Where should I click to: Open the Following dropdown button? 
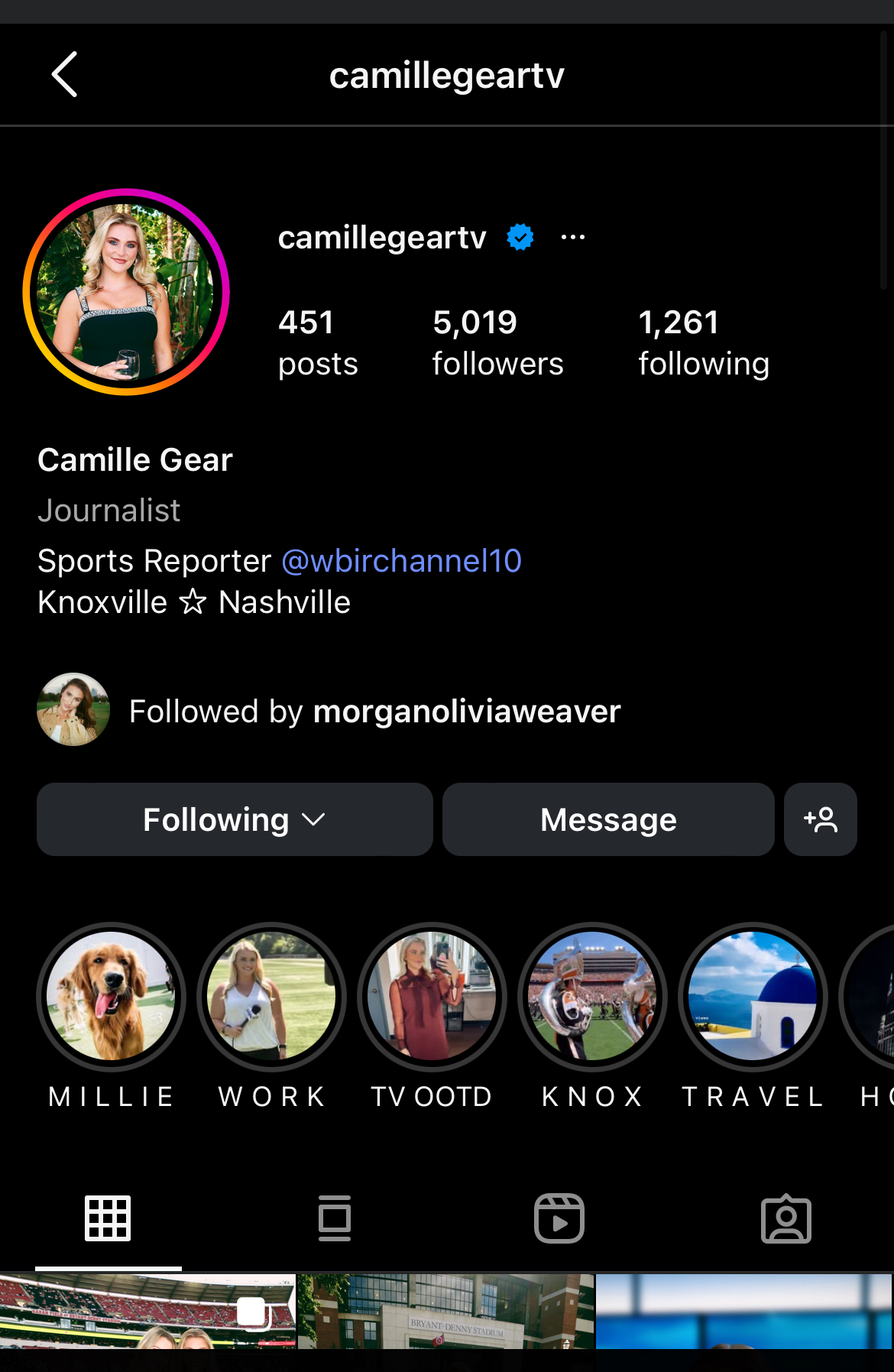pos(235,819)
